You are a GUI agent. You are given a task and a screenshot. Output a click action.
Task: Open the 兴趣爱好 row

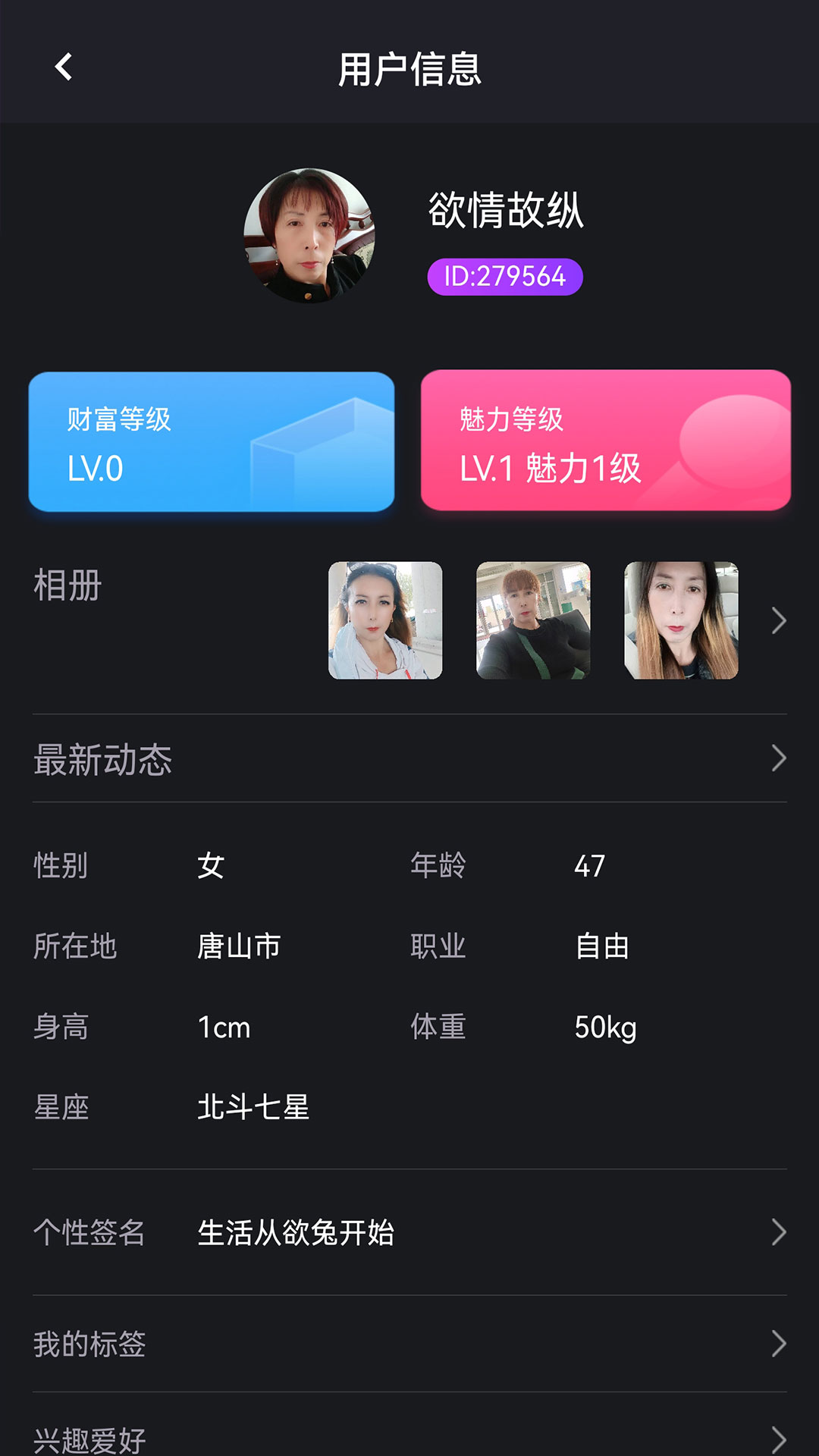pyautogui.click(x=409, y=1438)
